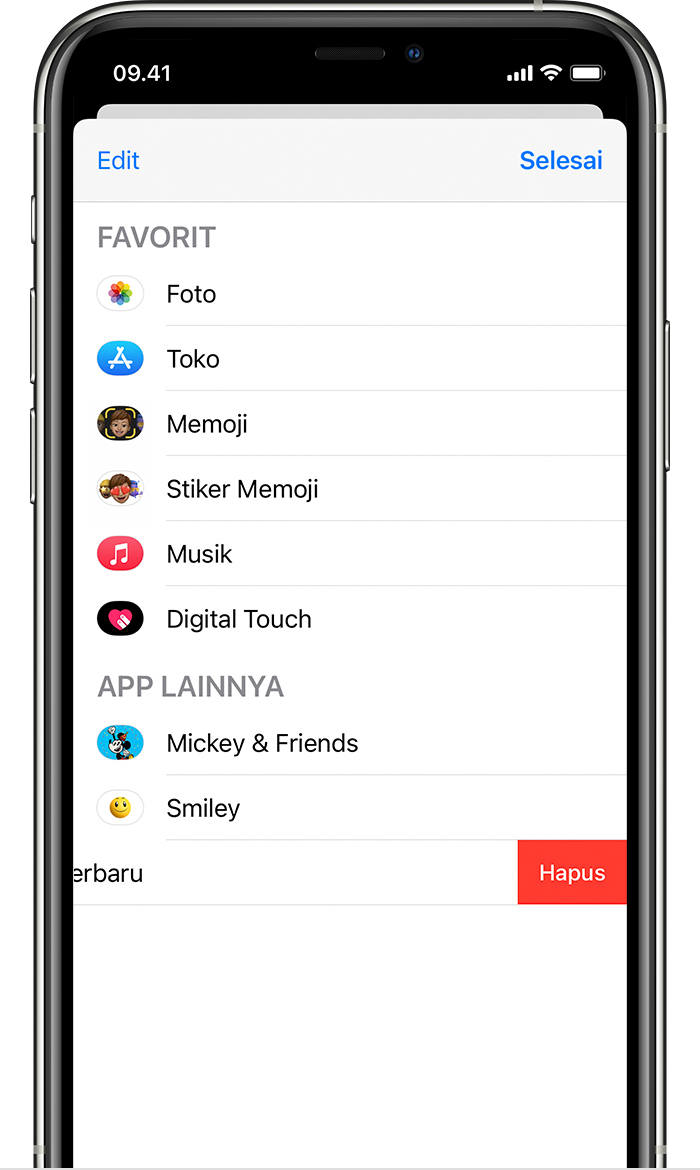Tap Edit in the top bar
The width and height of the screenshot is (700, 1170).
[x=118, y=161]
